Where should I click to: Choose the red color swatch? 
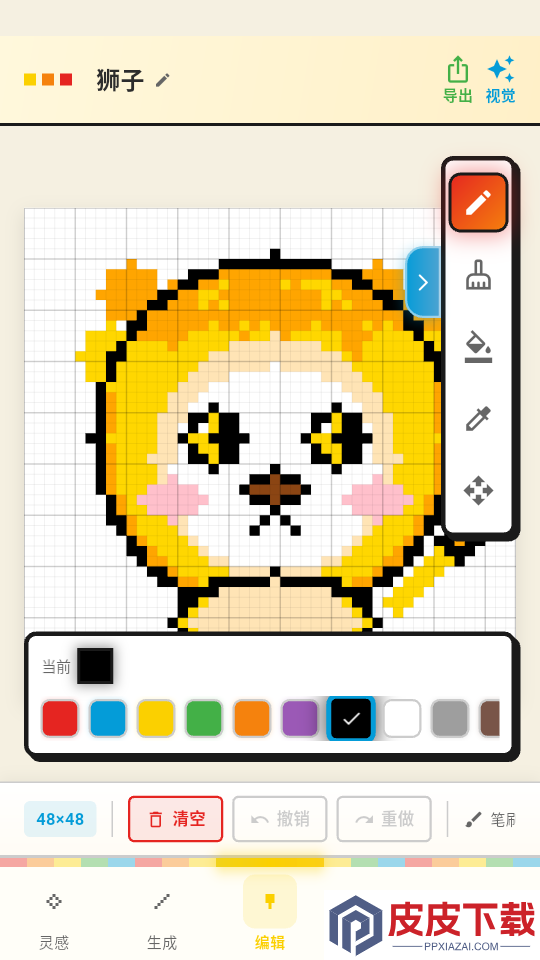(60, 718)
